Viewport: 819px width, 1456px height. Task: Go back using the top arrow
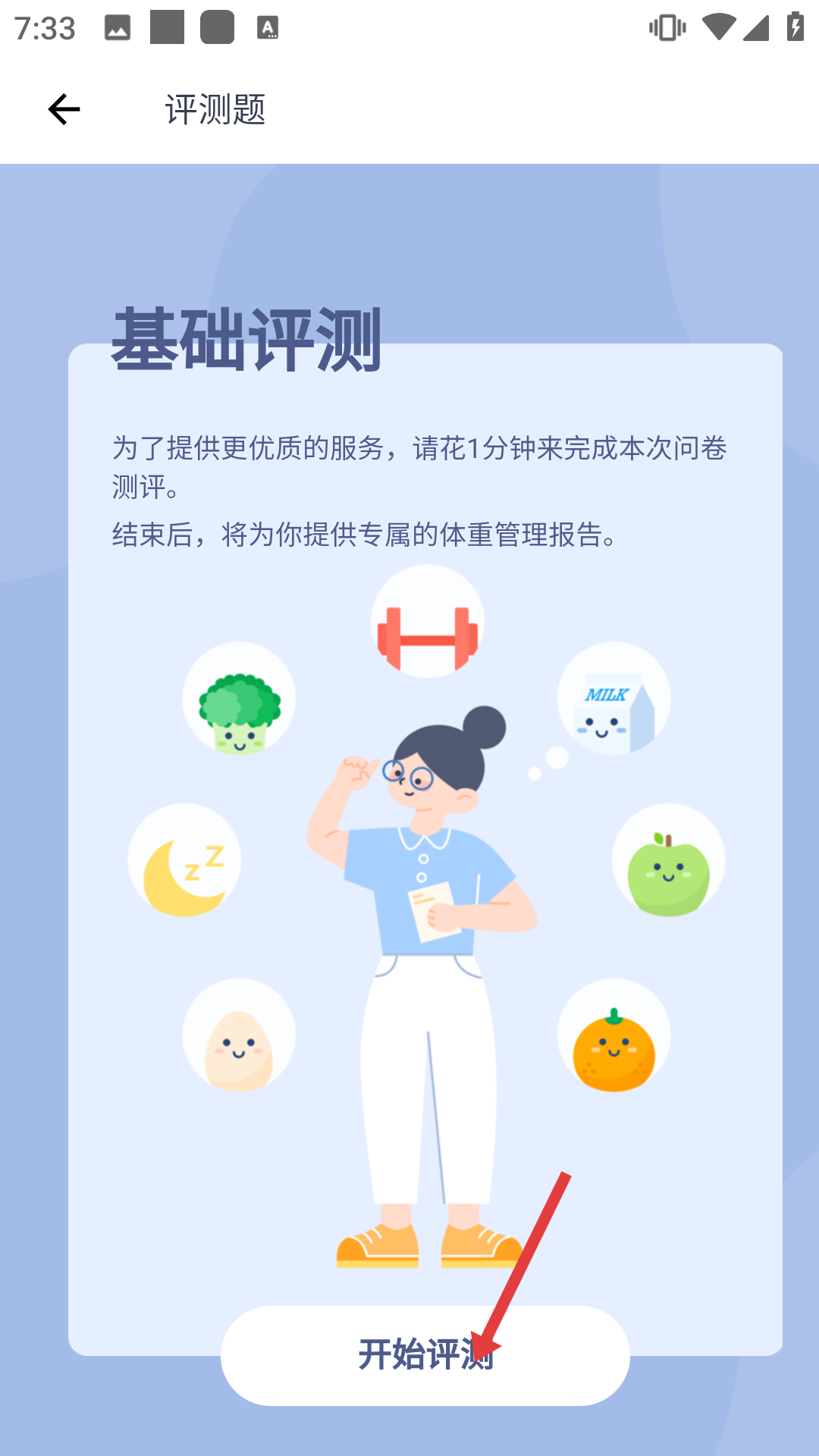(x=64, y=110)
